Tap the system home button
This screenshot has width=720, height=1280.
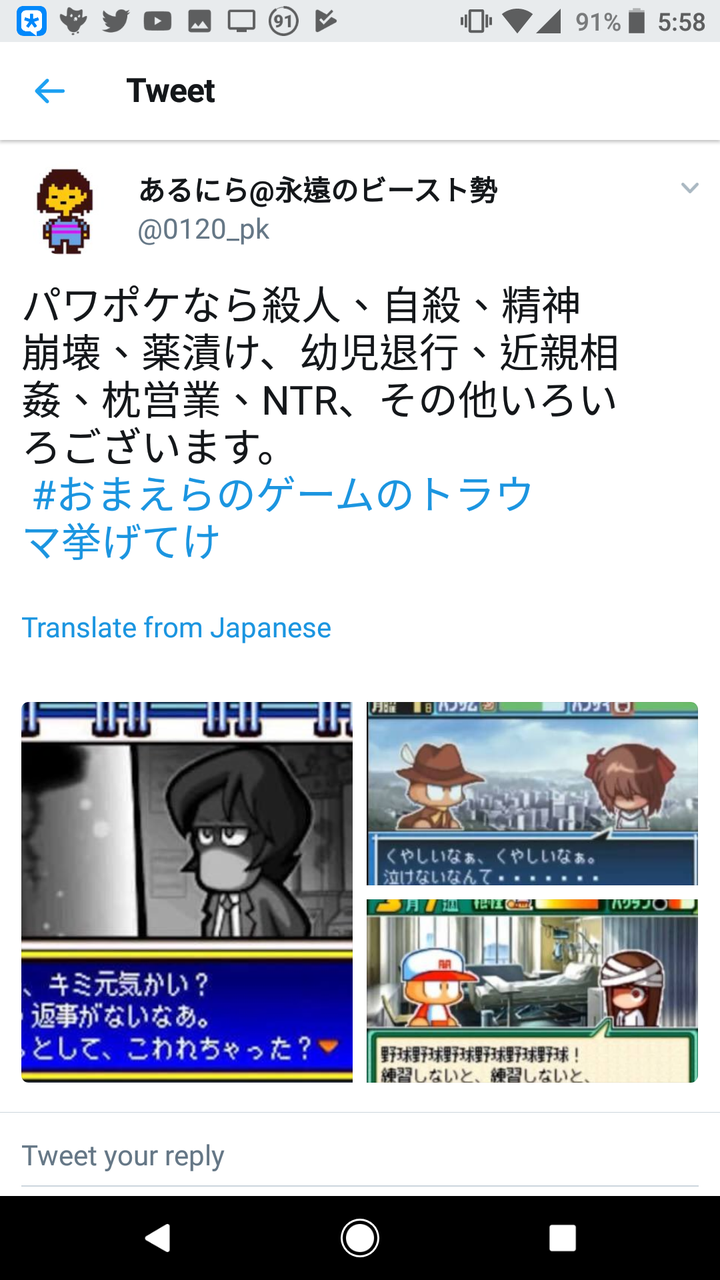[x=360, y=1238]
